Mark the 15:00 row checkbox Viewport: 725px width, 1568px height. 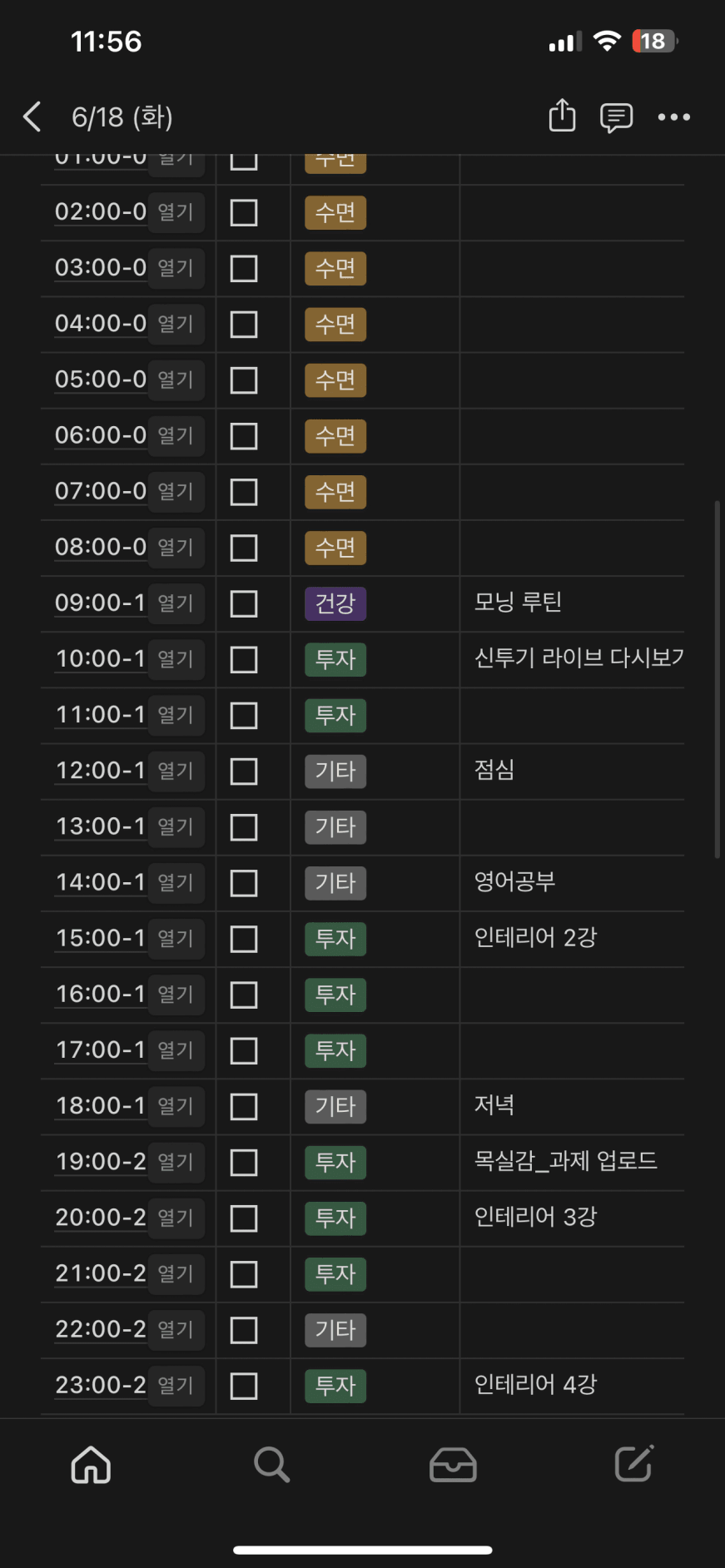243,939
